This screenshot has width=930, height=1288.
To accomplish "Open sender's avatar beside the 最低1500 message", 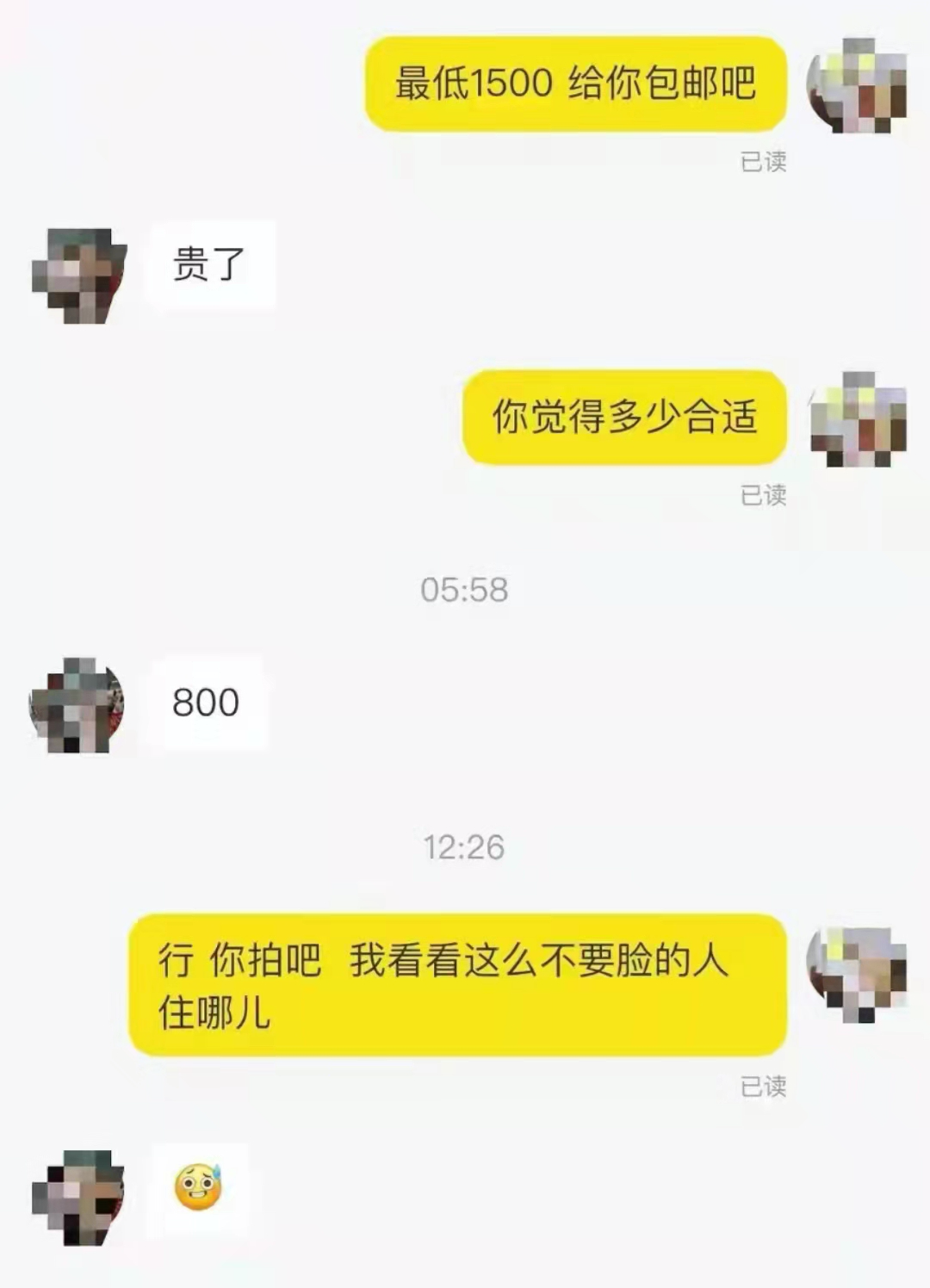I will 857,85.
